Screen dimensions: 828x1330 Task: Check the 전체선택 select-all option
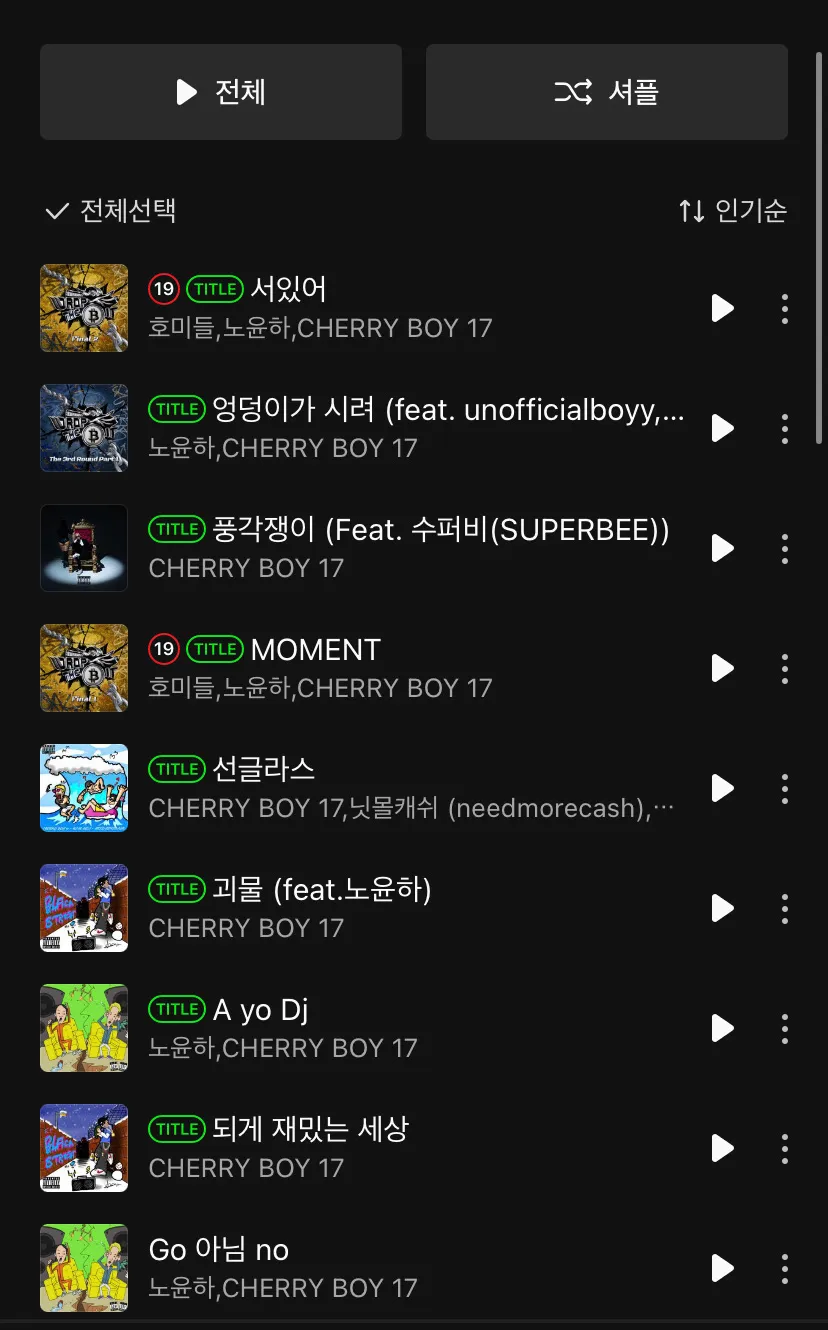point(57,211)
